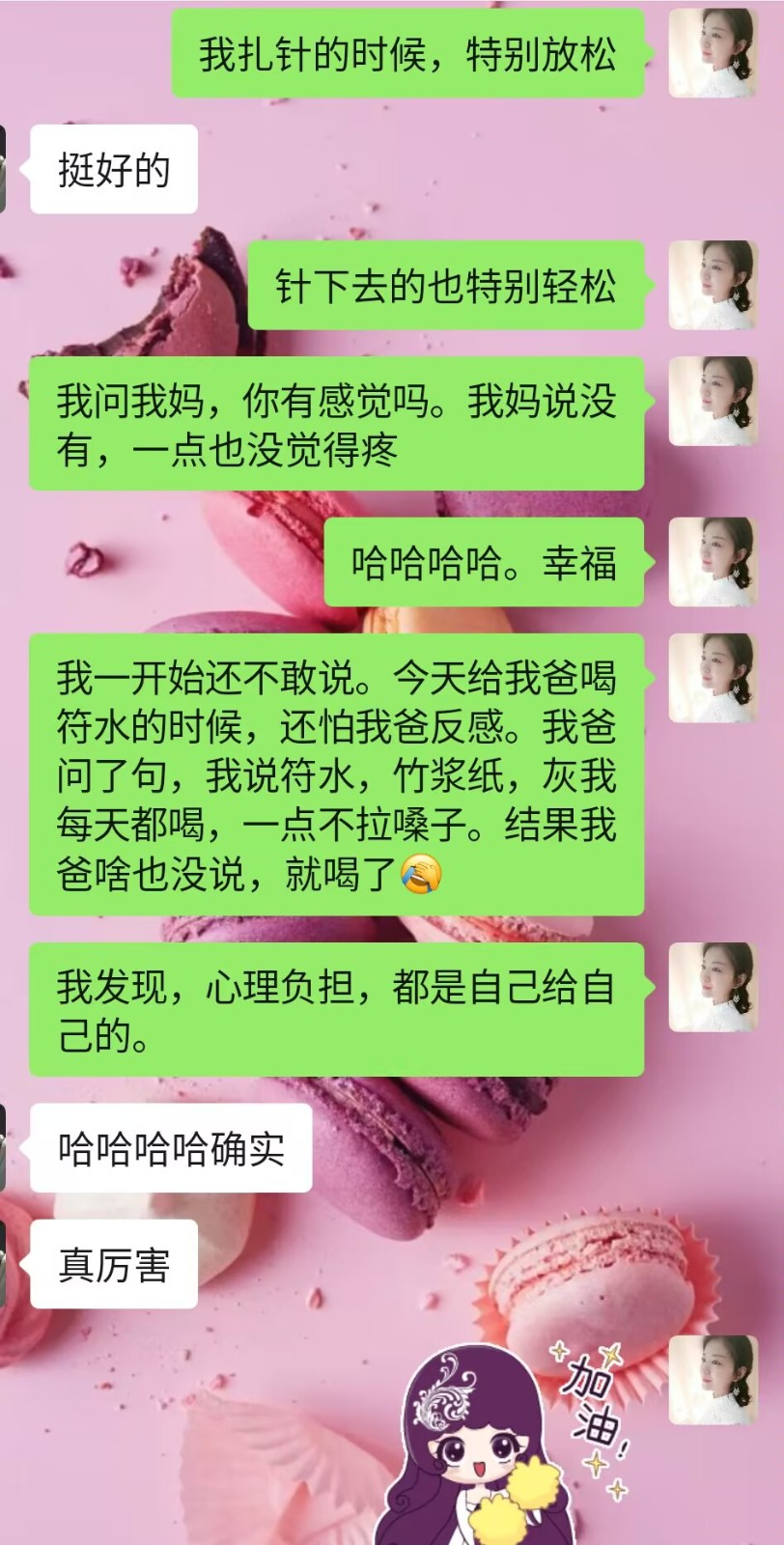The width and height of the screenshot is (784, 1545).
Task: Tap the avatar next to the 加油 sticker
Action: coord(713,1380)
